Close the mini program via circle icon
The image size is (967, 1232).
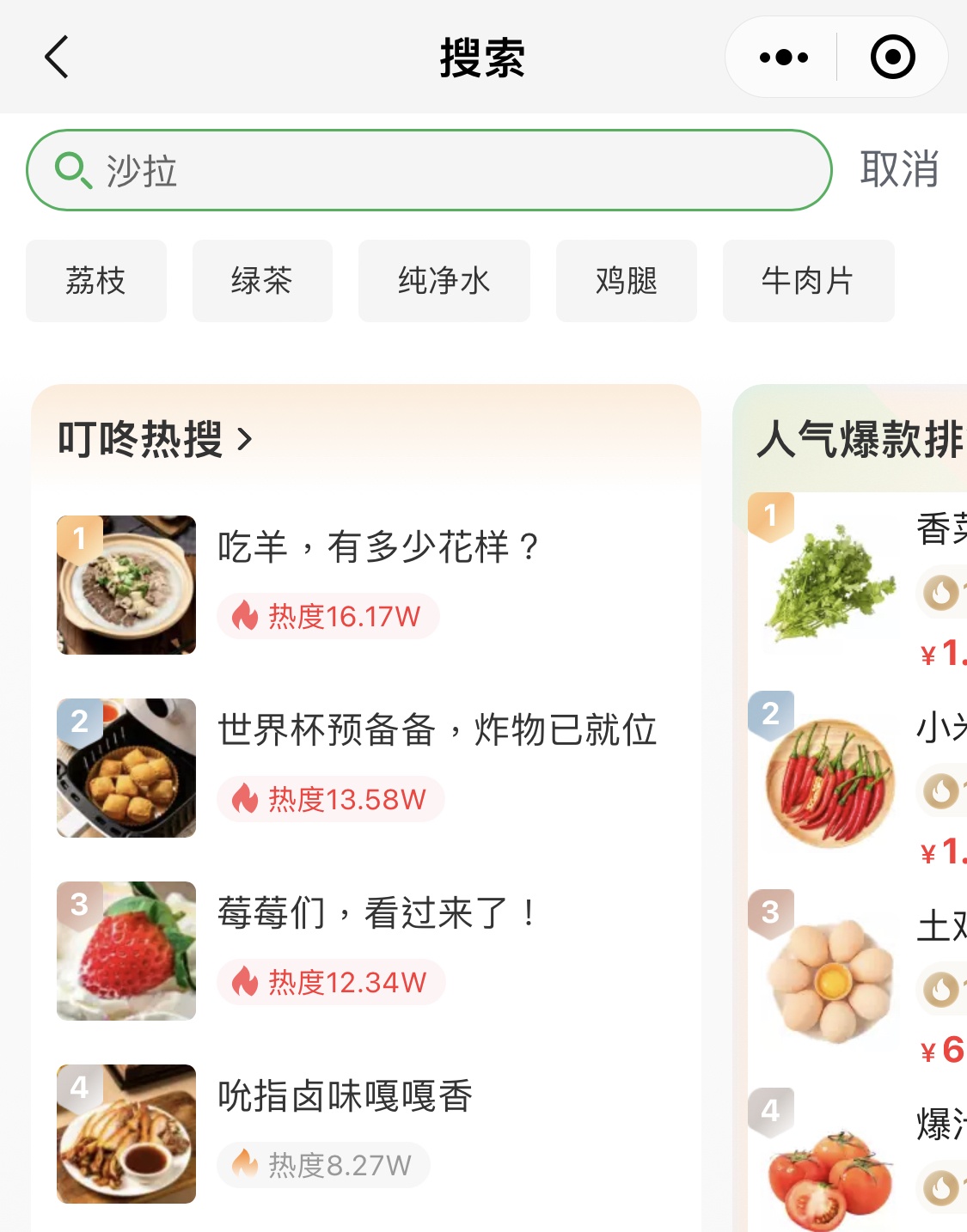tap(892, 58)
